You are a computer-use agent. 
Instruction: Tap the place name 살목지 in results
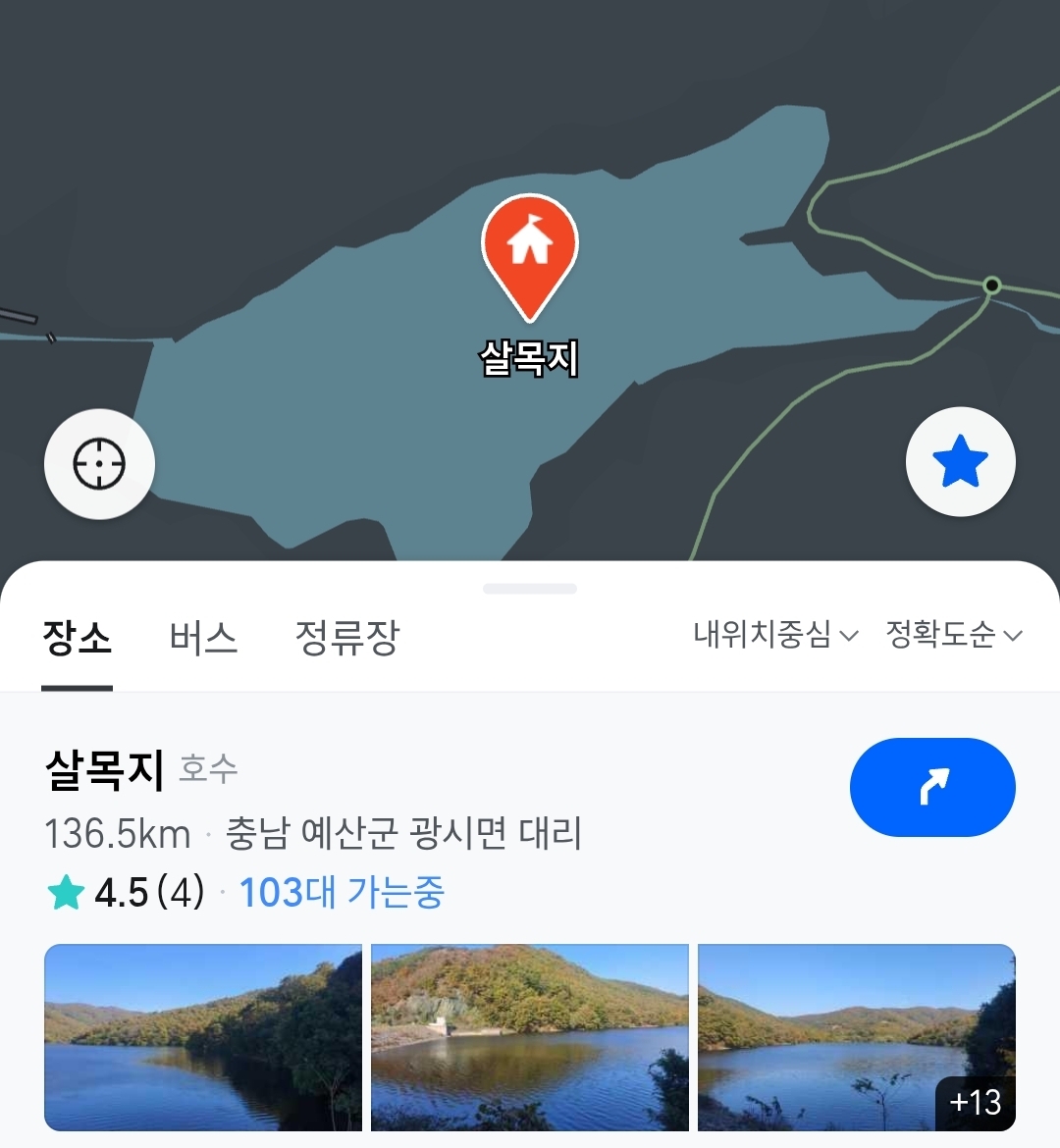[103, 770]
